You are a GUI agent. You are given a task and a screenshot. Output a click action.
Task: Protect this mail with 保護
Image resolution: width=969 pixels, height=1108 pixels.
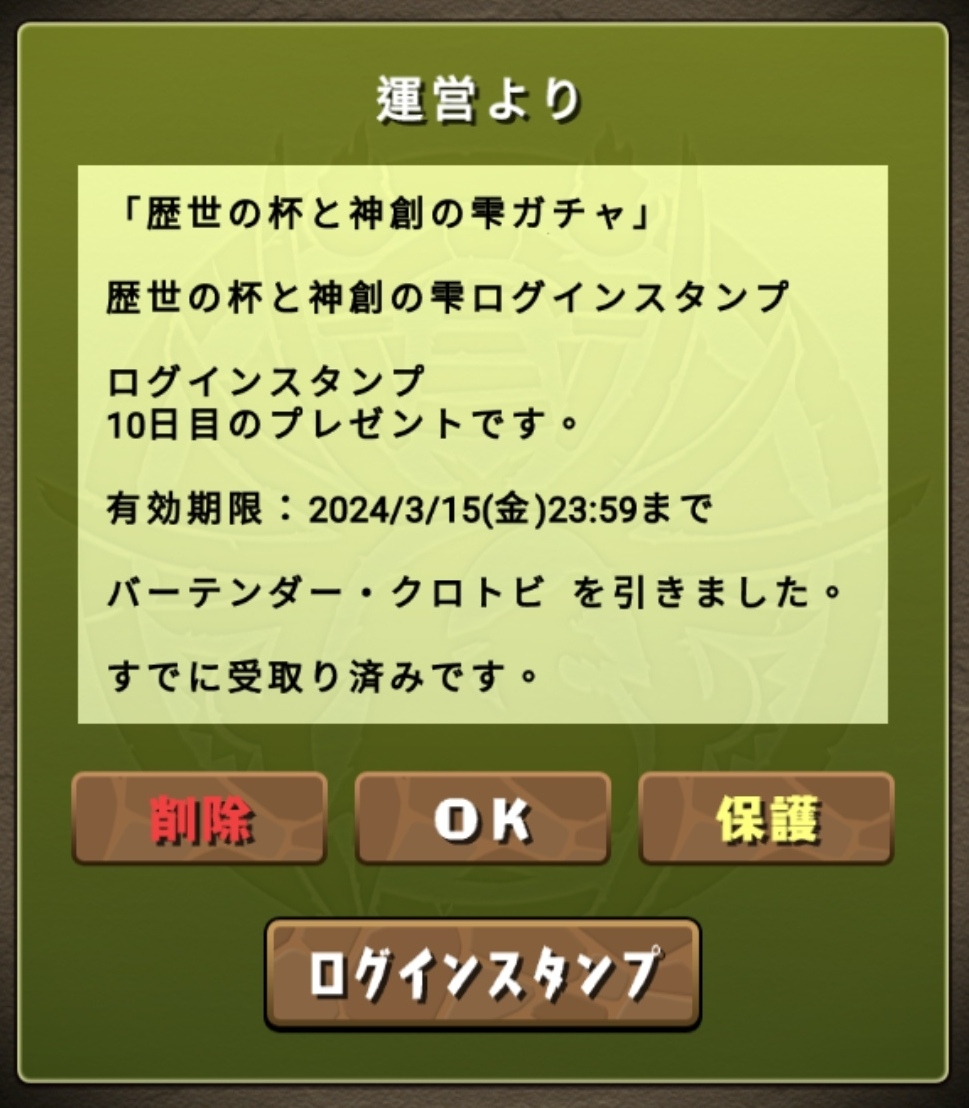pyautogui.click(x=766, y=818)
